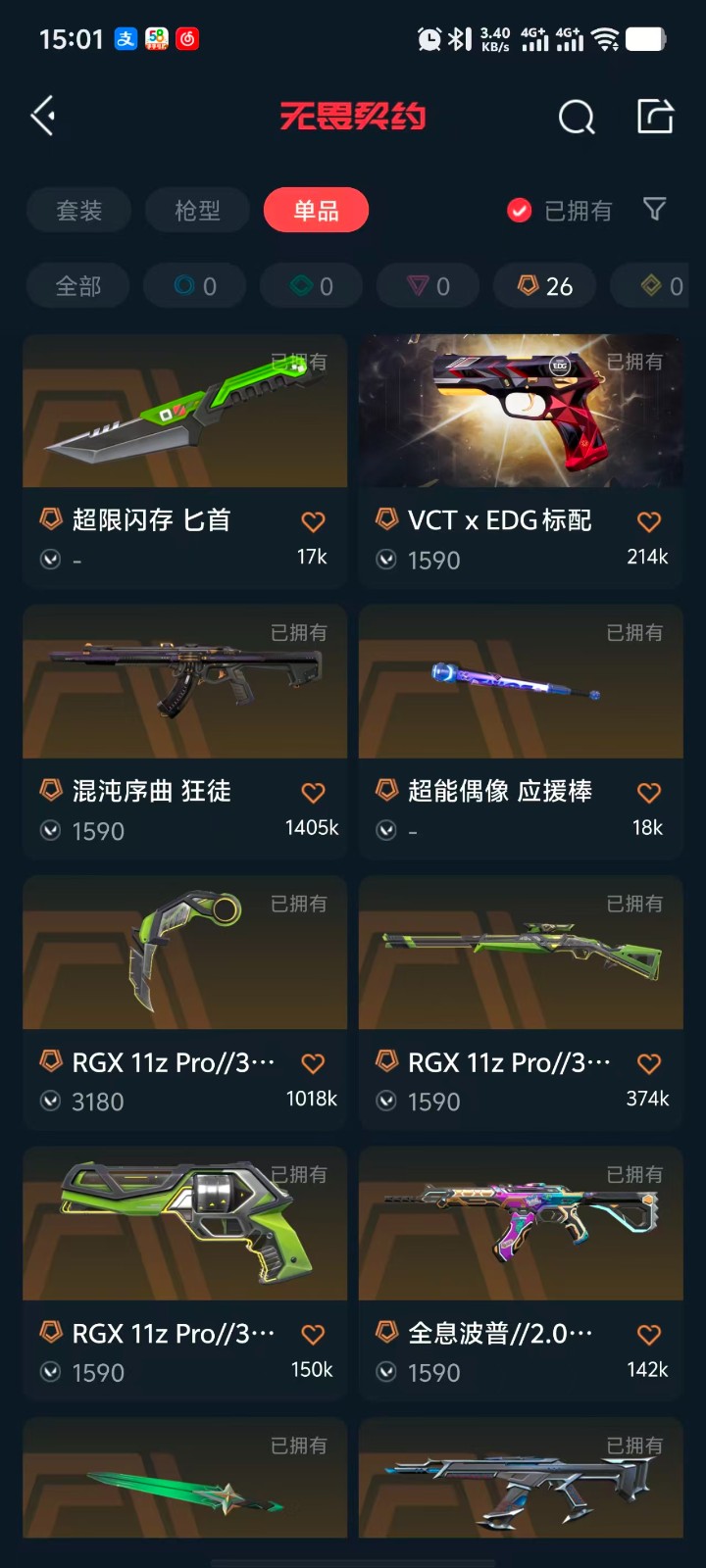Share this skin collection page
This screenshot has height=1568, width=706.
click(655, 117)
